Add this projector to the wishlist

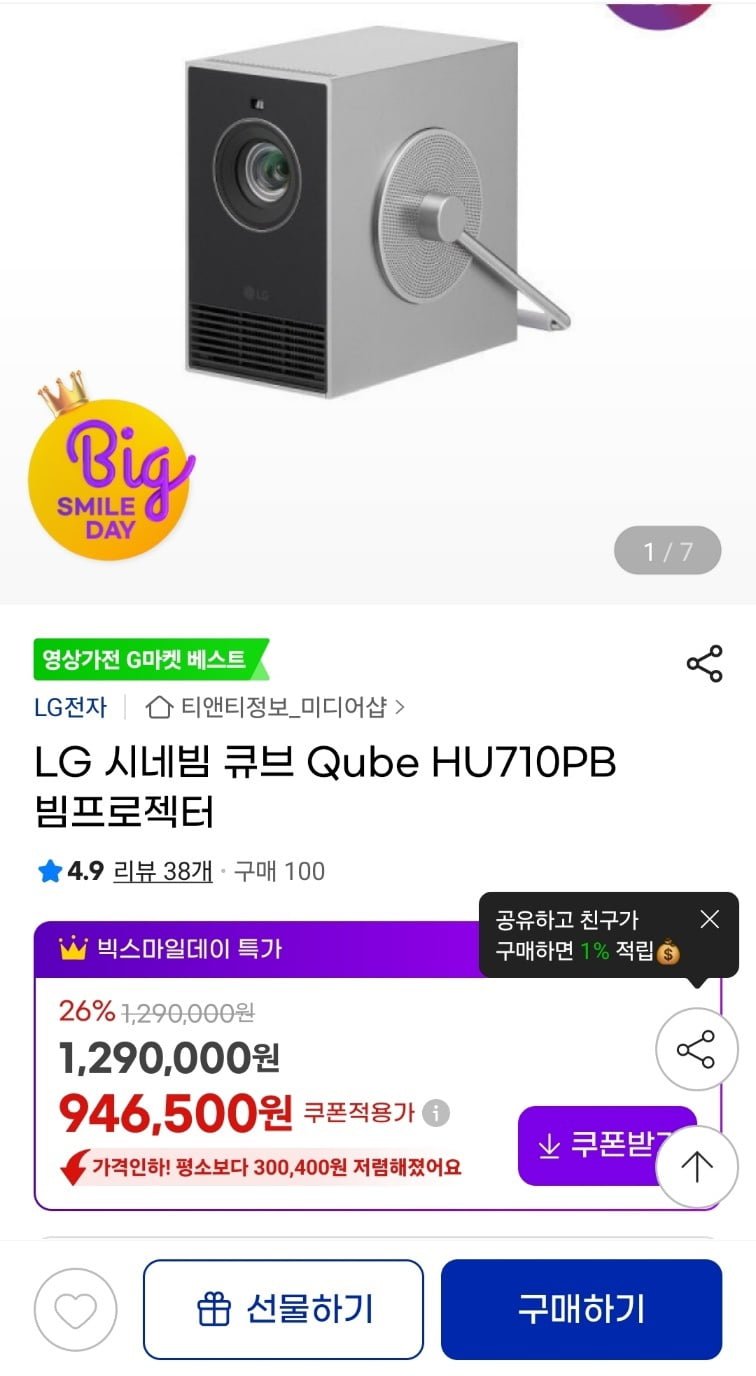coord(76,1310)
